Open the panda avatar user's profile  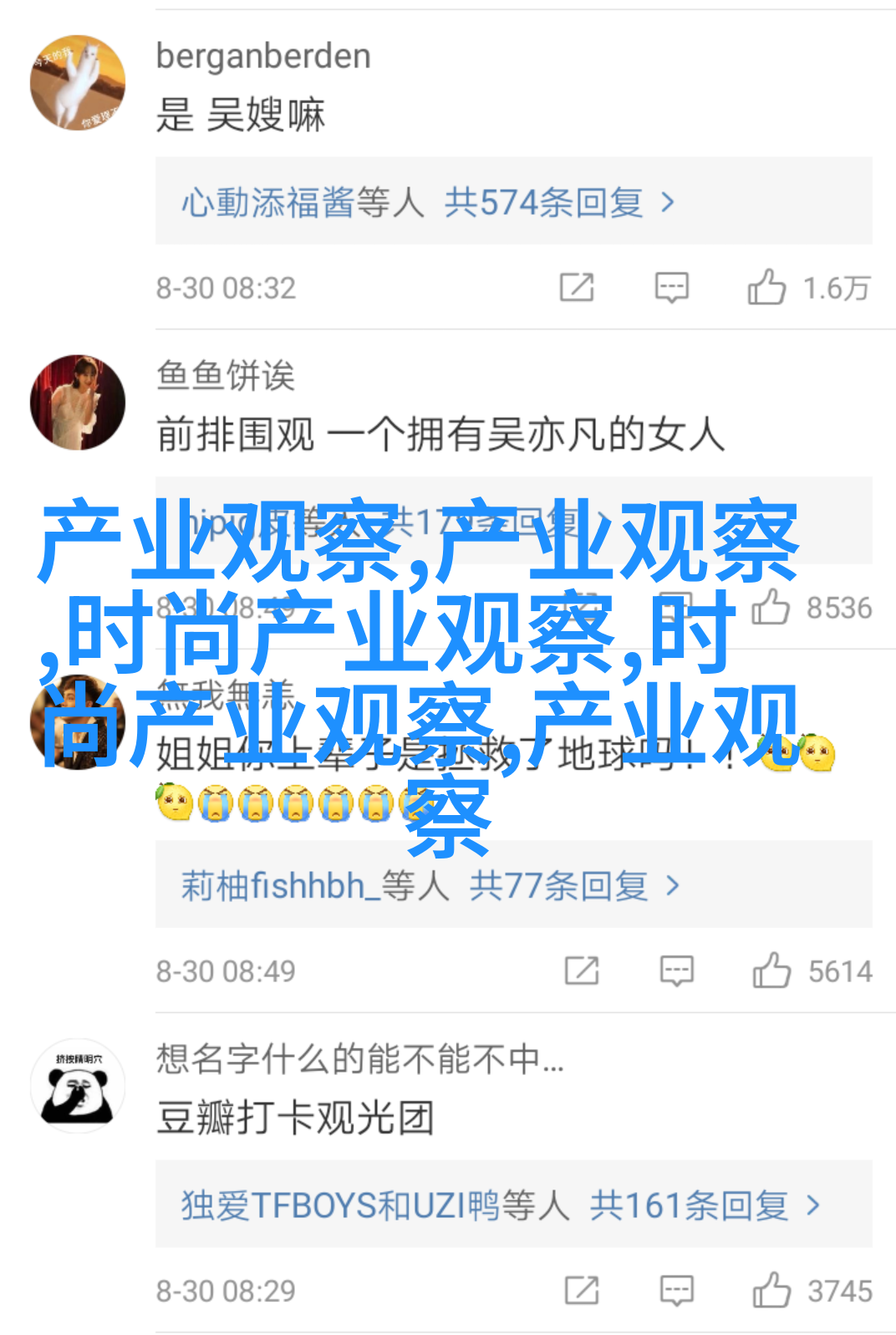pyautogui.click(x=78, y=1086)
